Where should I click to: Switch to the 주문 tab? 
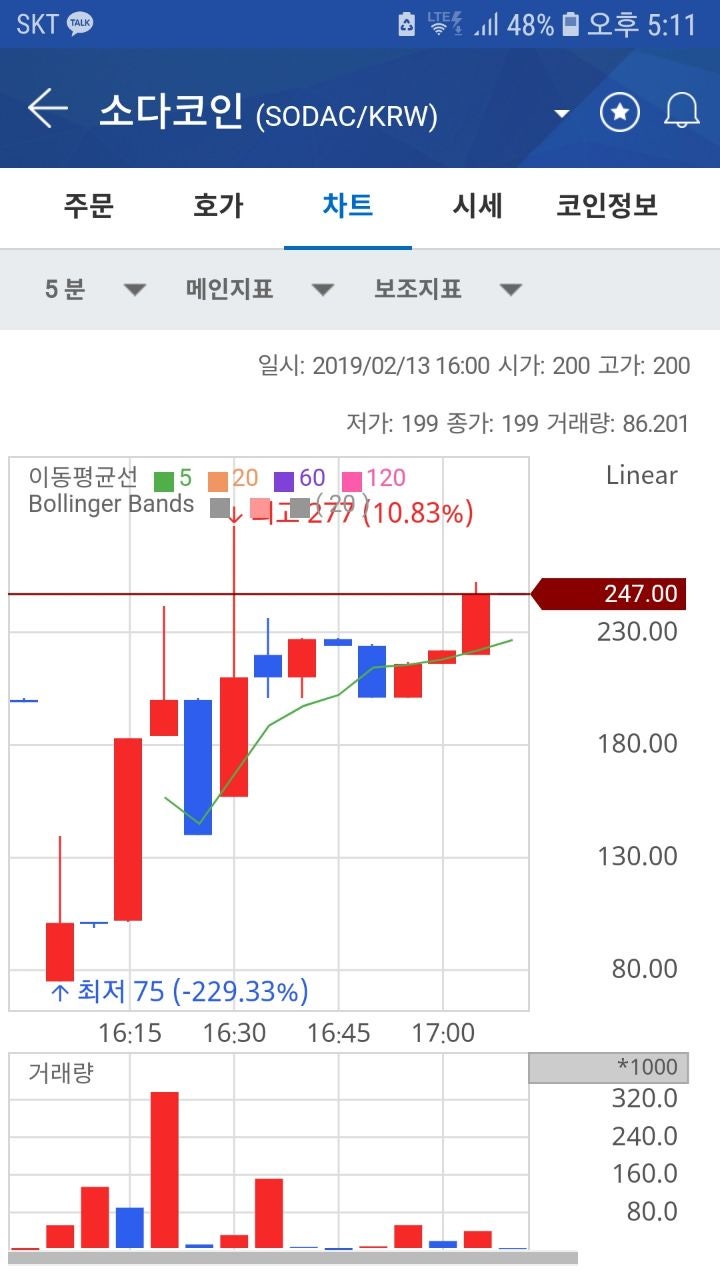[x=86, y=206]
